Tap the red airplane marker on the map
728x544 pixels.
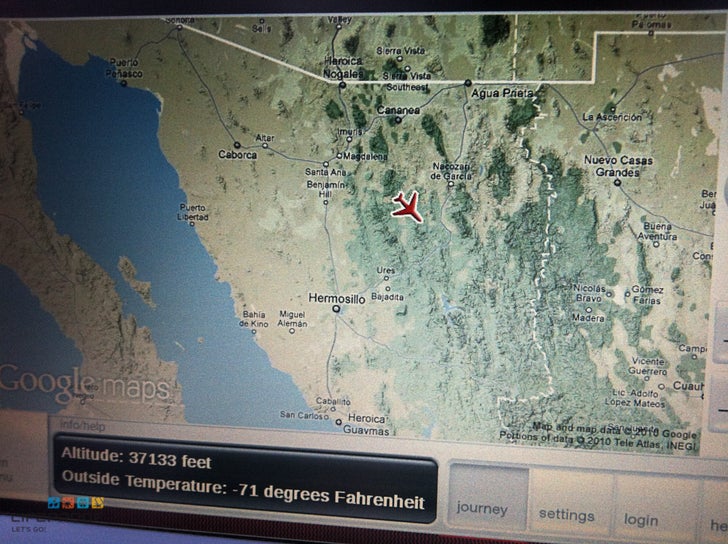(407, 206)
